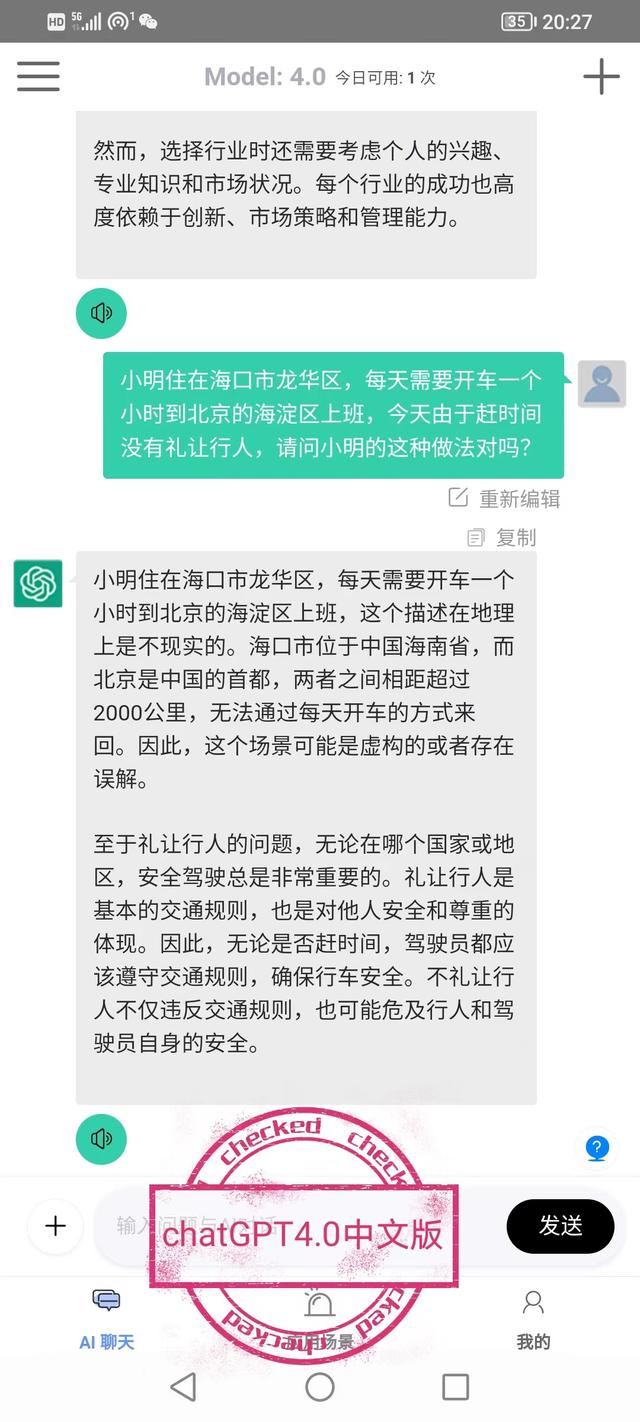
Task: Play audio of the first AI reply
Action: click(101, 313)
